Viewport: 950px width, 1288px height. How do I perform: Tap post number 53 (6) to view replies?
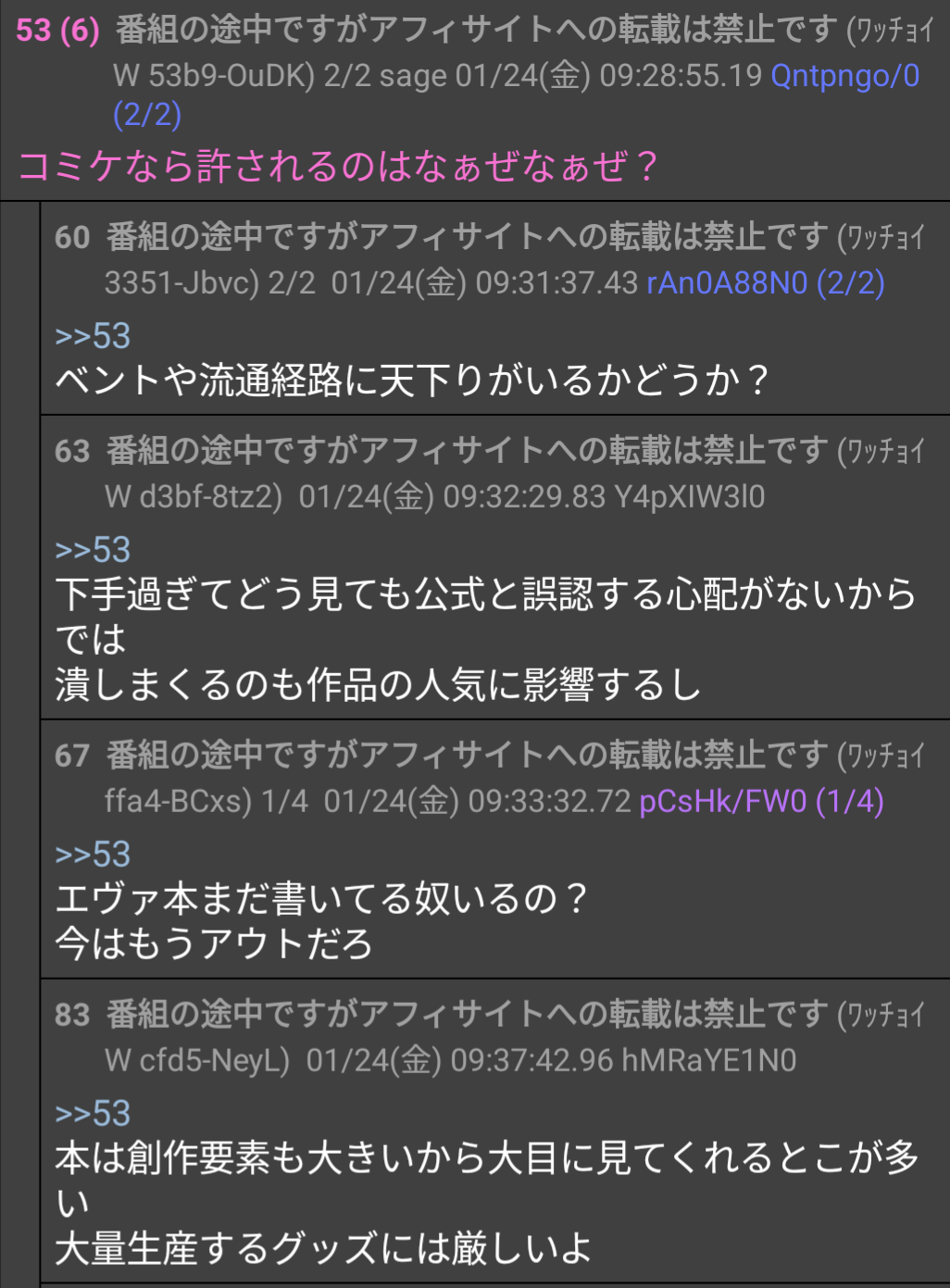57,31
